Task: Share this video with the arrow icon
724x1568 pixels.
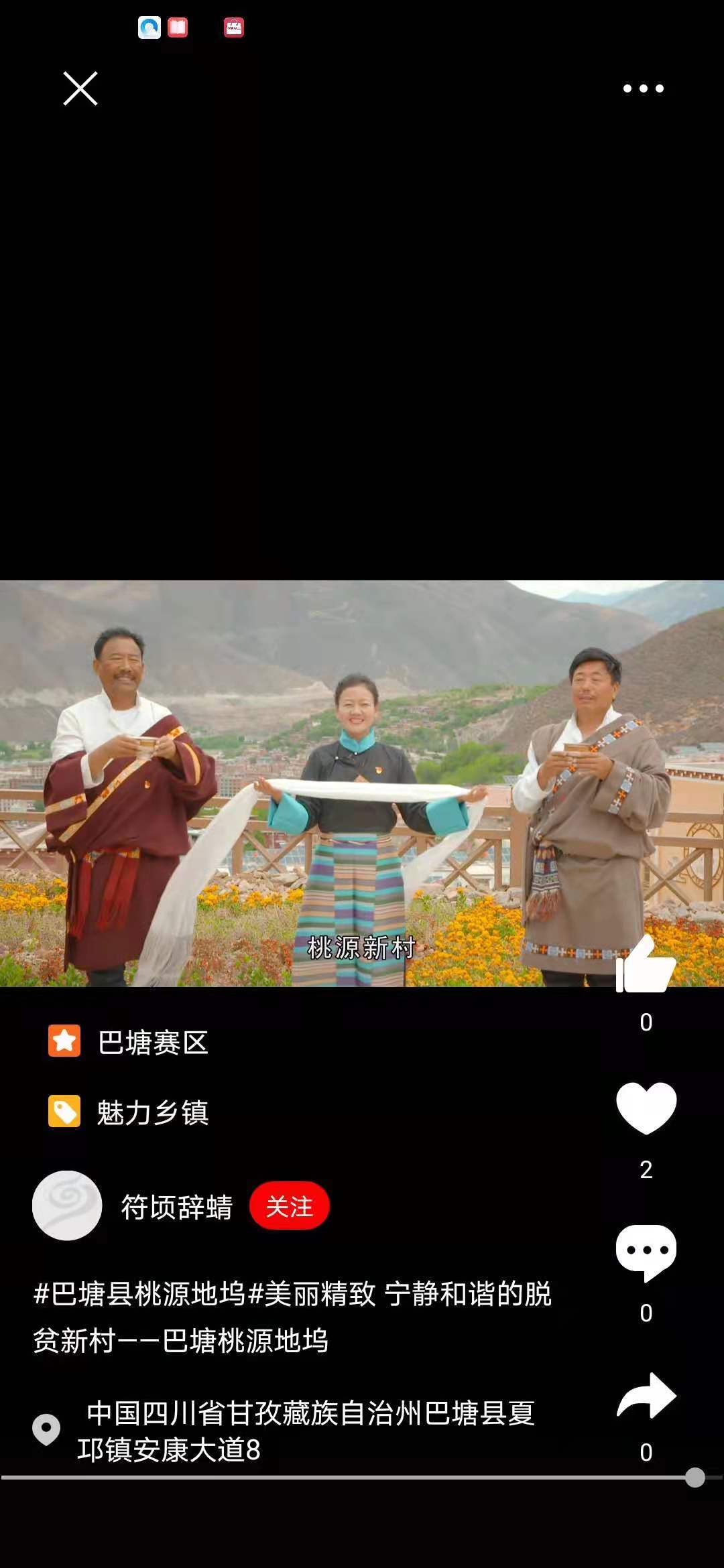Action: pos(646,1396)
